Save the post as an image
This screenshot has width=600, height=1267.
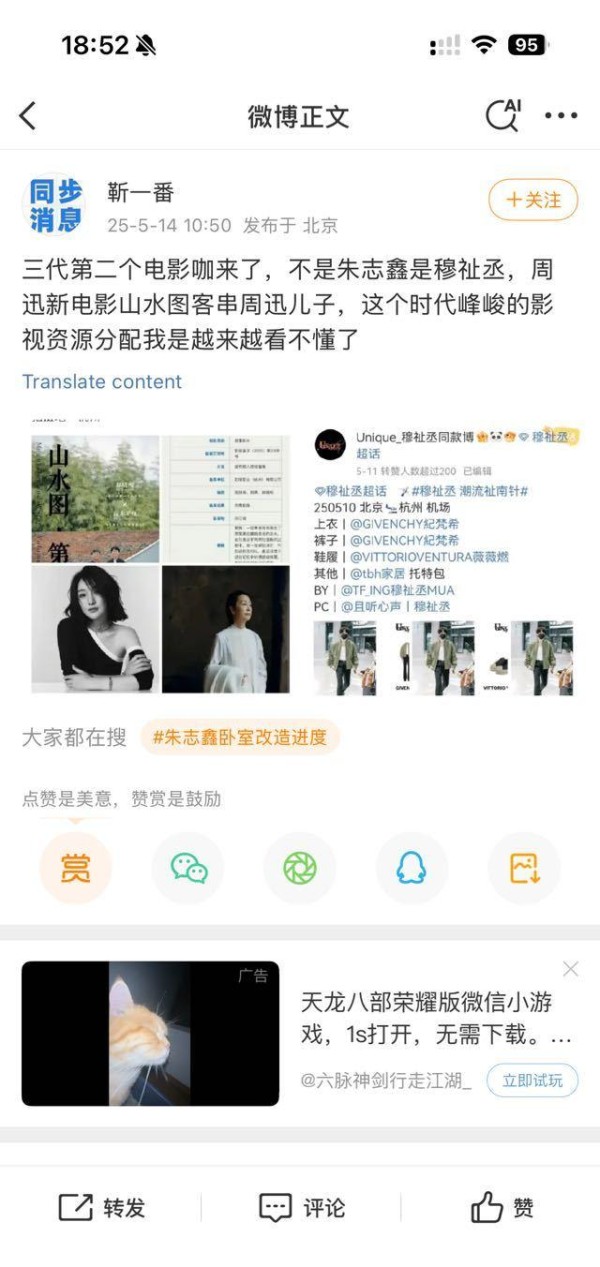coord(524,868)
